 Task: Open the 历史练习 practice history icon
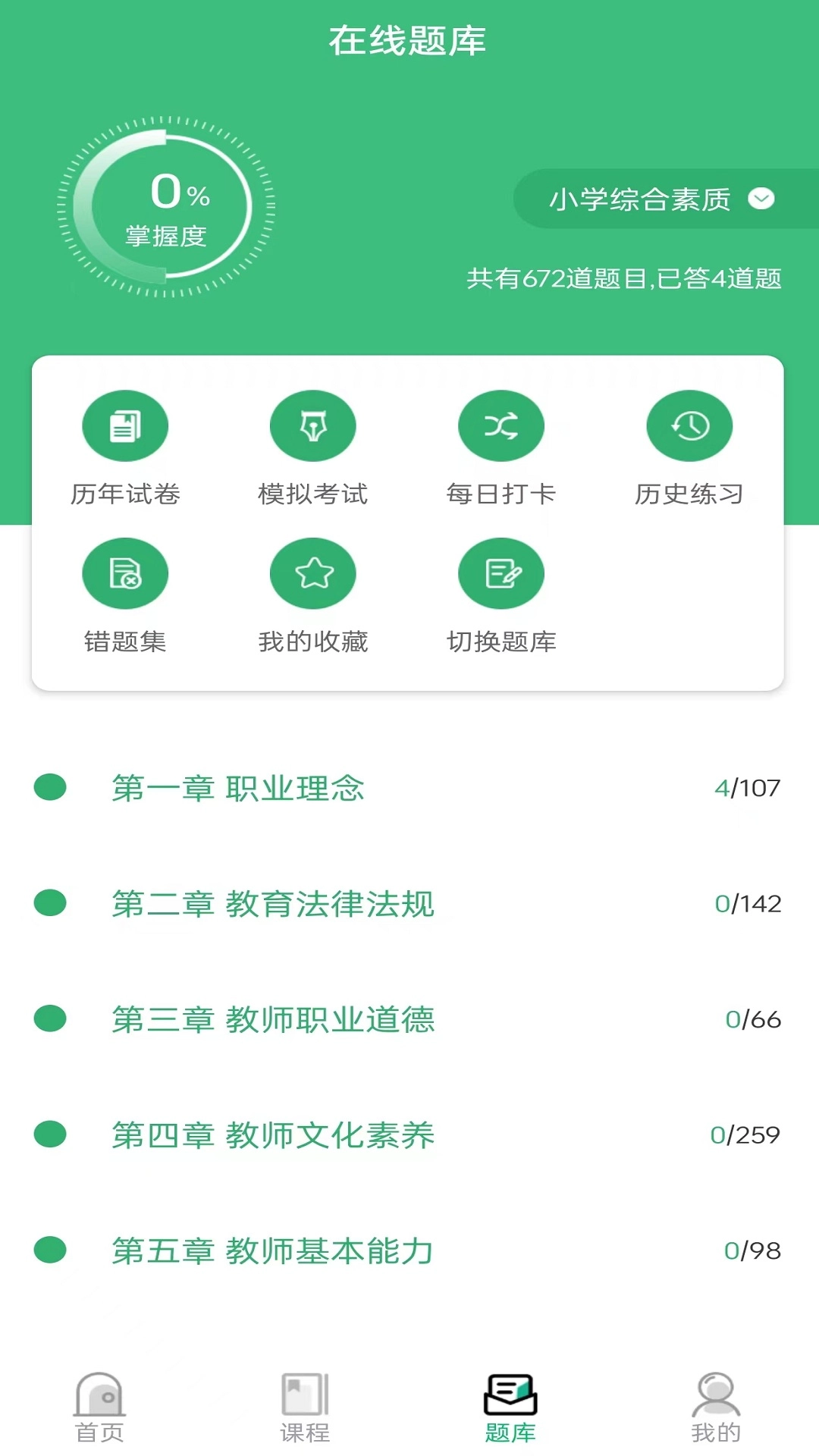[x=689, y=426]
